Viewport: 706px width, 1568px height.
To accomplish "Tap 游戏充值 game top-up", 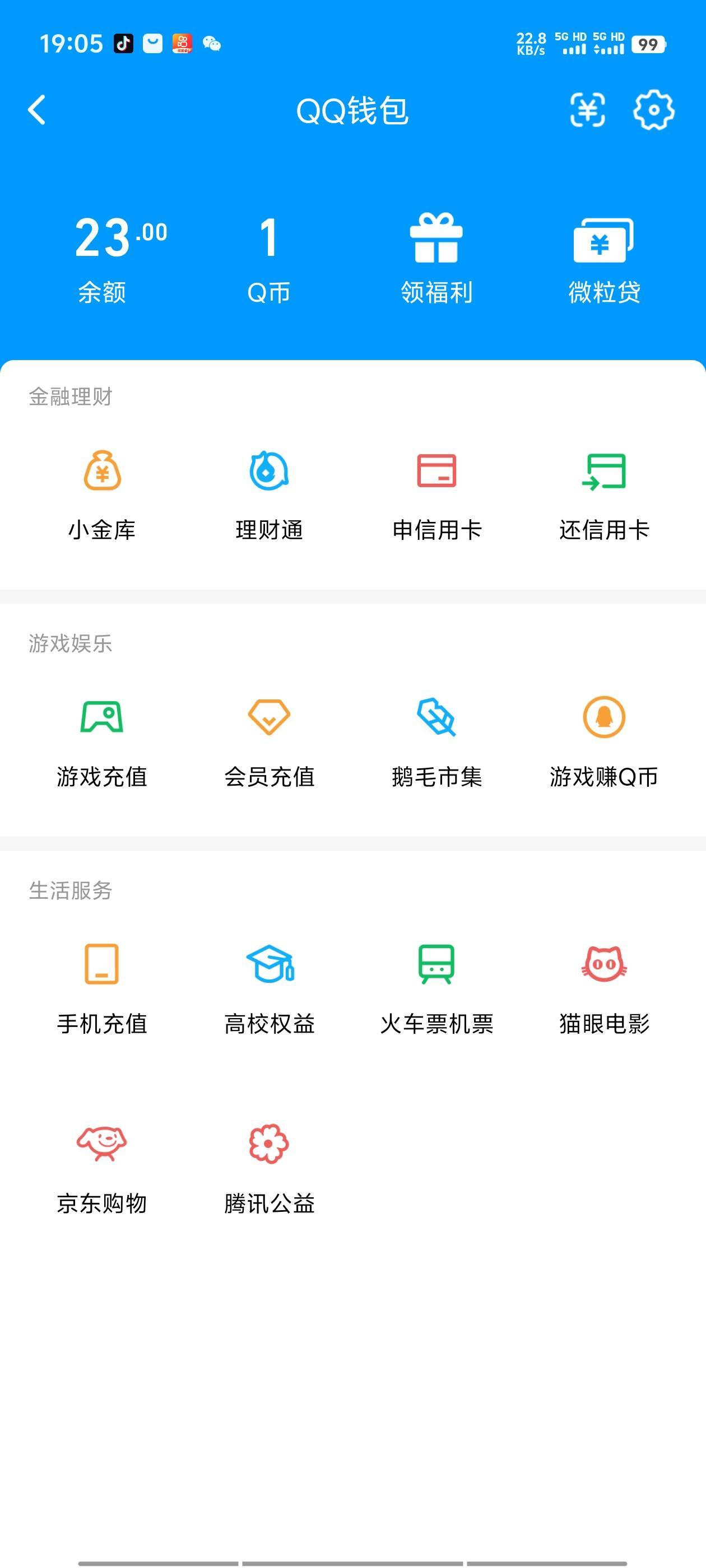I will click(103, 741).
